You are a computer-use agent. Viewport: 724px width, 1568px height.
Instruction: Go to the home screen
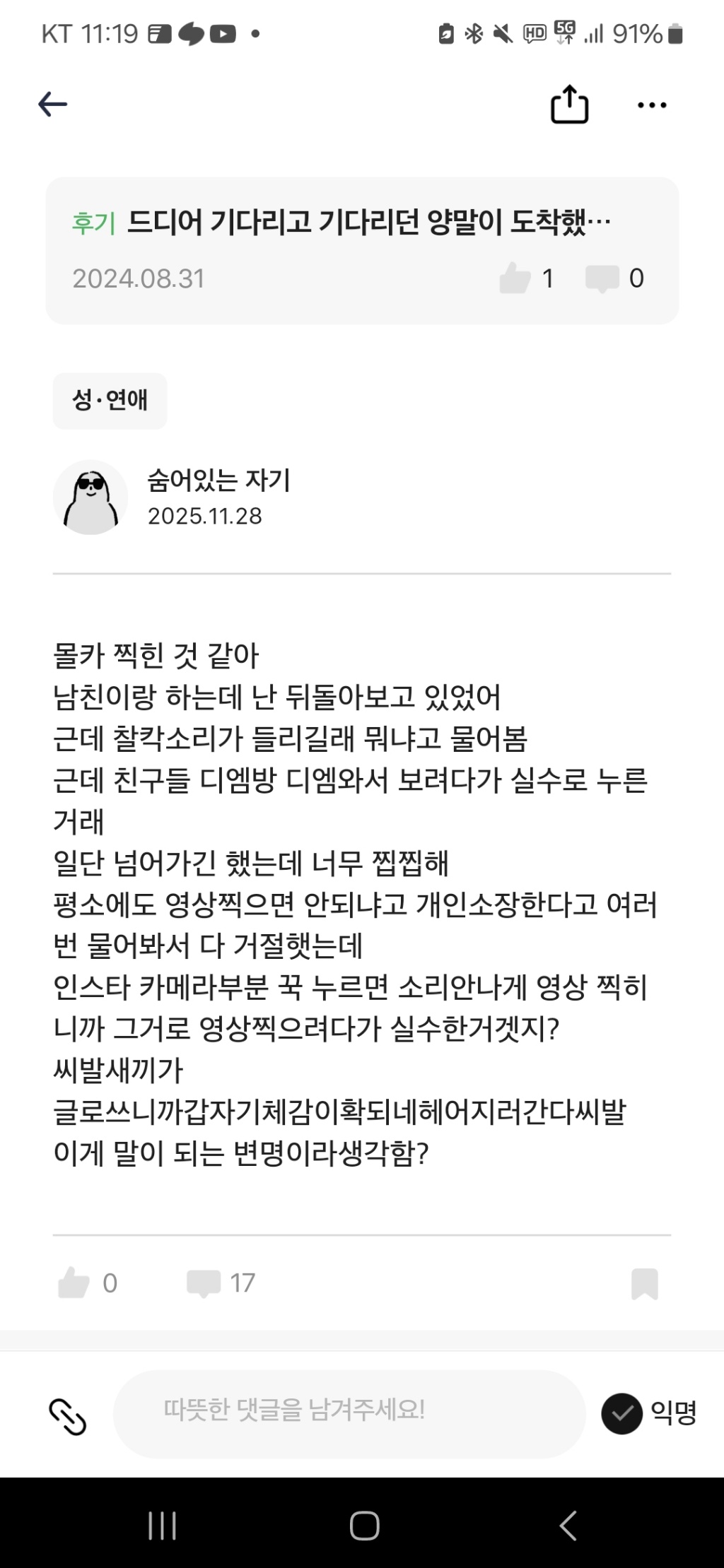[x=364, y=1526]
